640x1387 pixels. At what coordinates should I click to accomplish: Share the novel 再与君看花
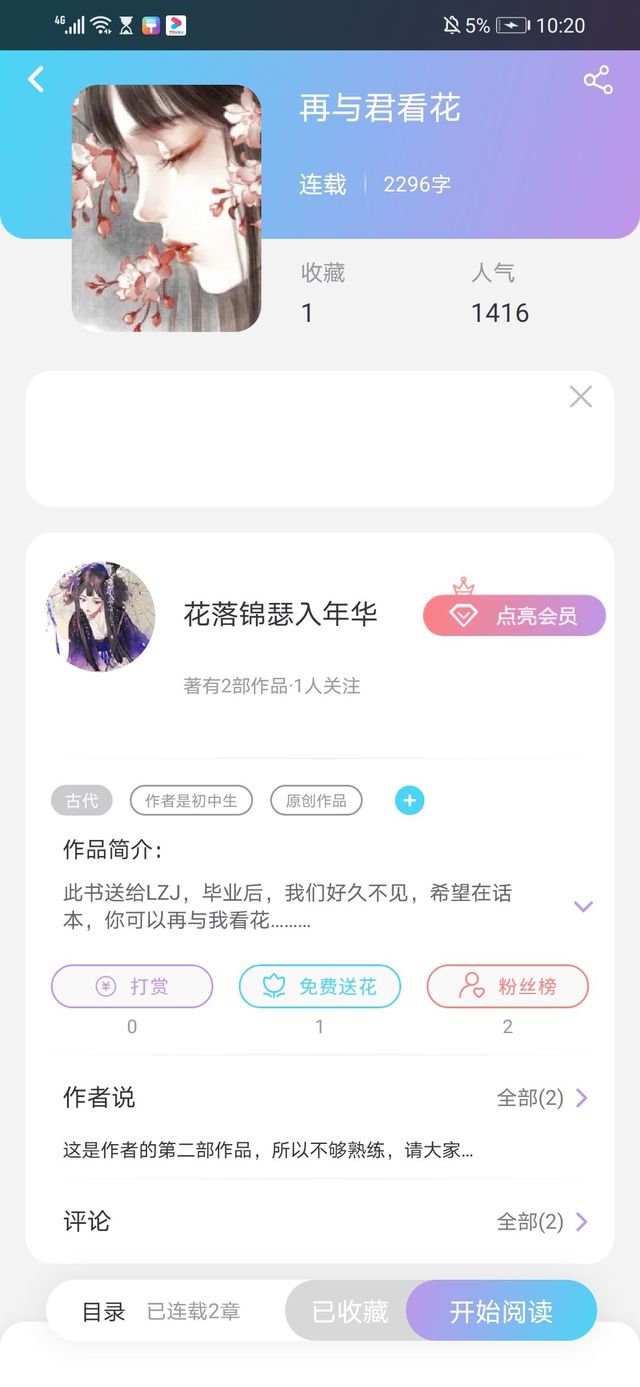tap(597, 80)
